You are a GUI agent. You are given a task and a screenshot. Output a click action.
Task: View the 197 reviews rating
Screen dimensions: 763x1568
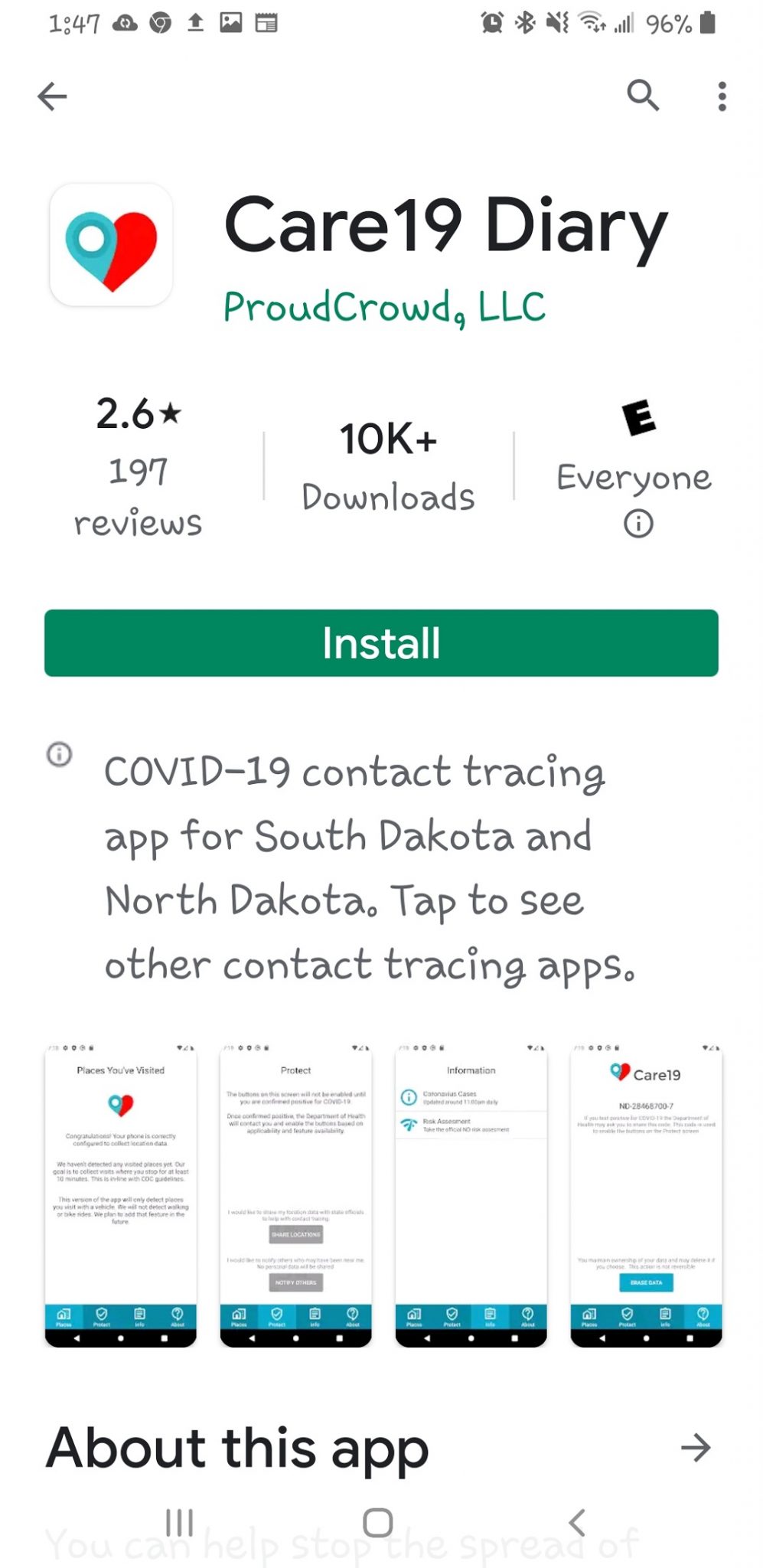(x=139, y=467)
